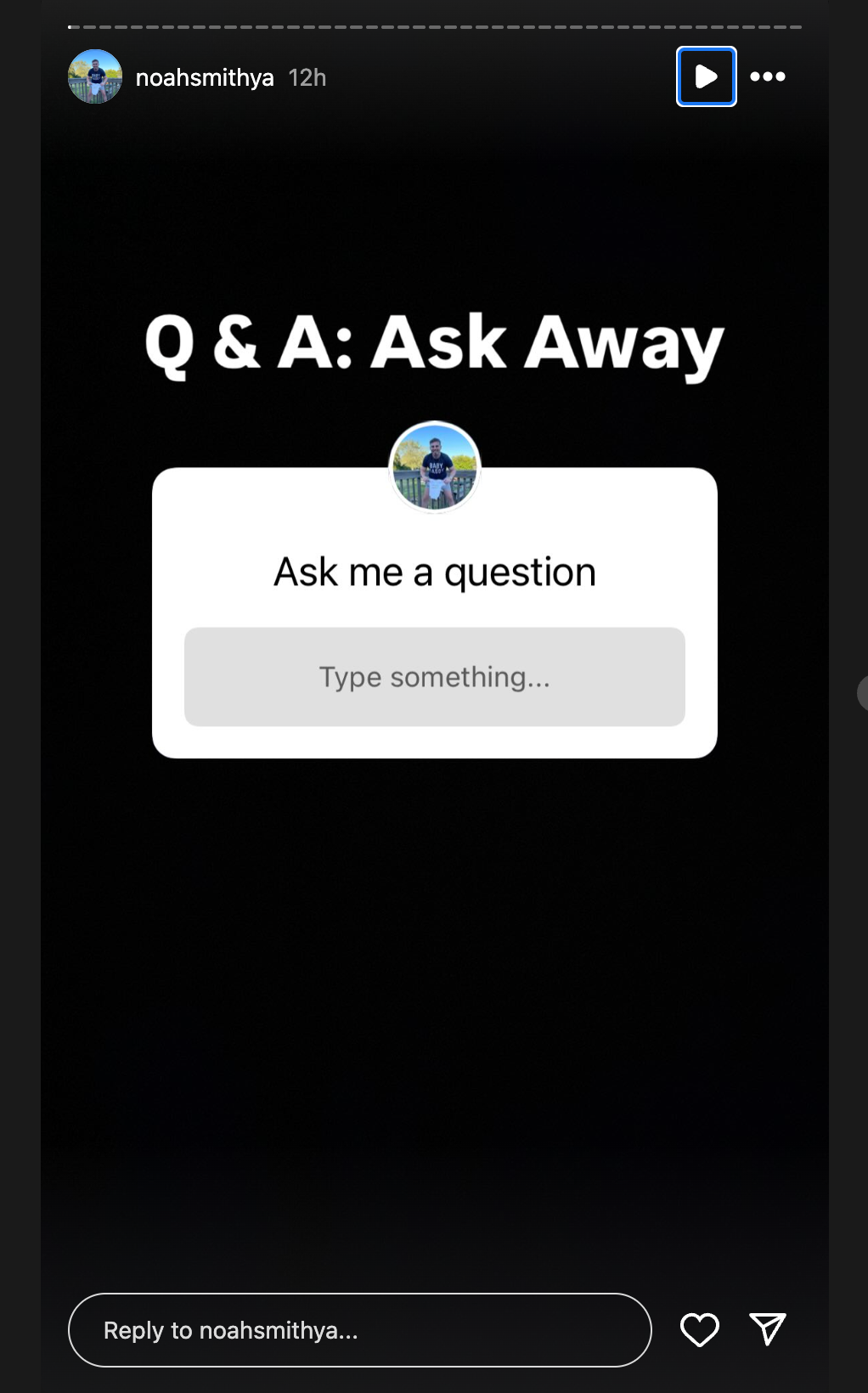The width and height of the screenshot is (868, 1393).
Task: Share the story via the paper plane icon
Action: pyautogui.click(x=768, y=1329)
